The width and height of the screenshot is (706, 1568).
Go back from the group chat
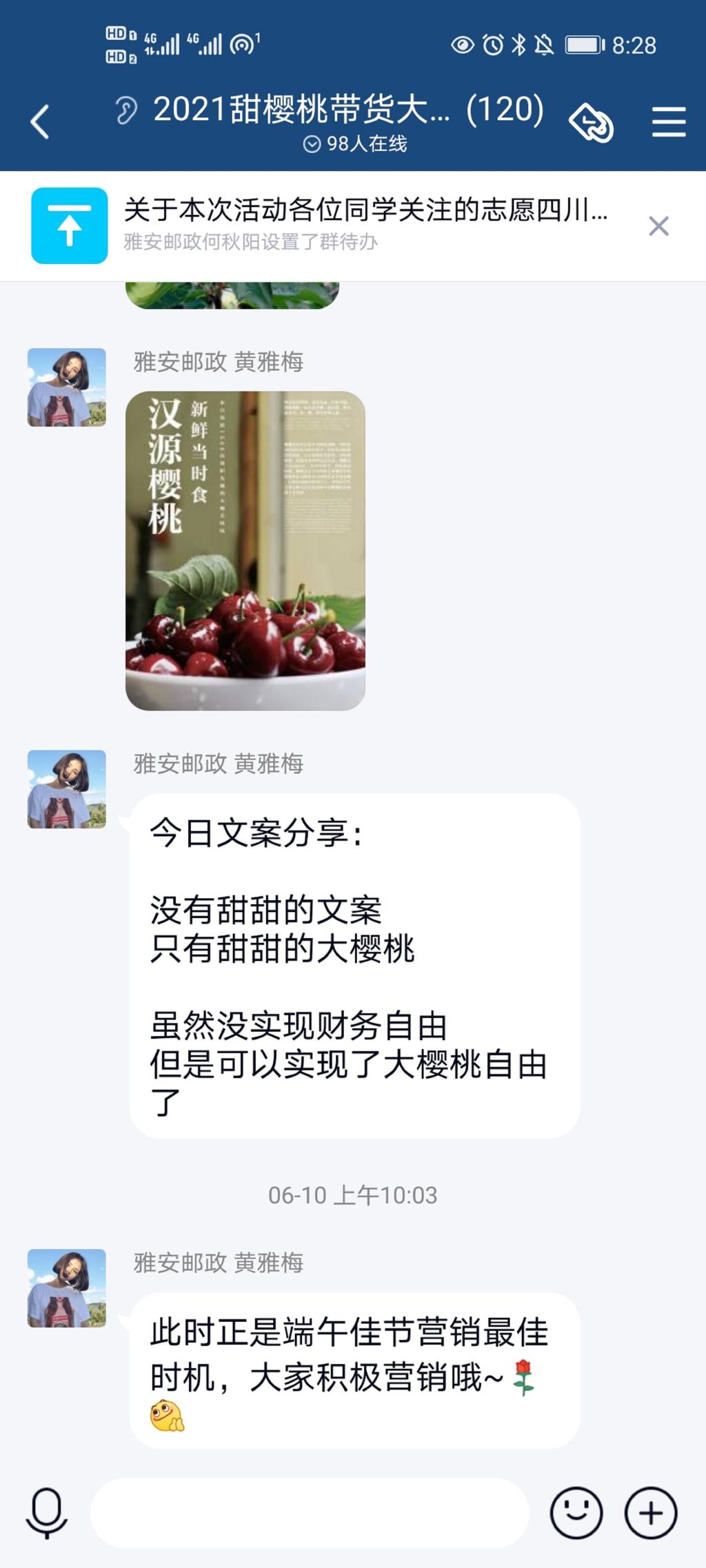pyautogui.click(x=40, y=123)
